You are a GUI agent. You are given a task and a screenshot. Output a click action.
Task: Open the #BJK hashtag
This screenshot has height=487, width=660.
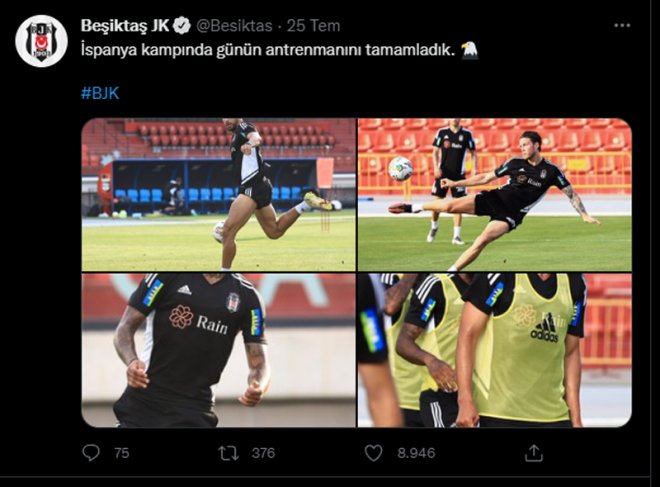(99, 93)
